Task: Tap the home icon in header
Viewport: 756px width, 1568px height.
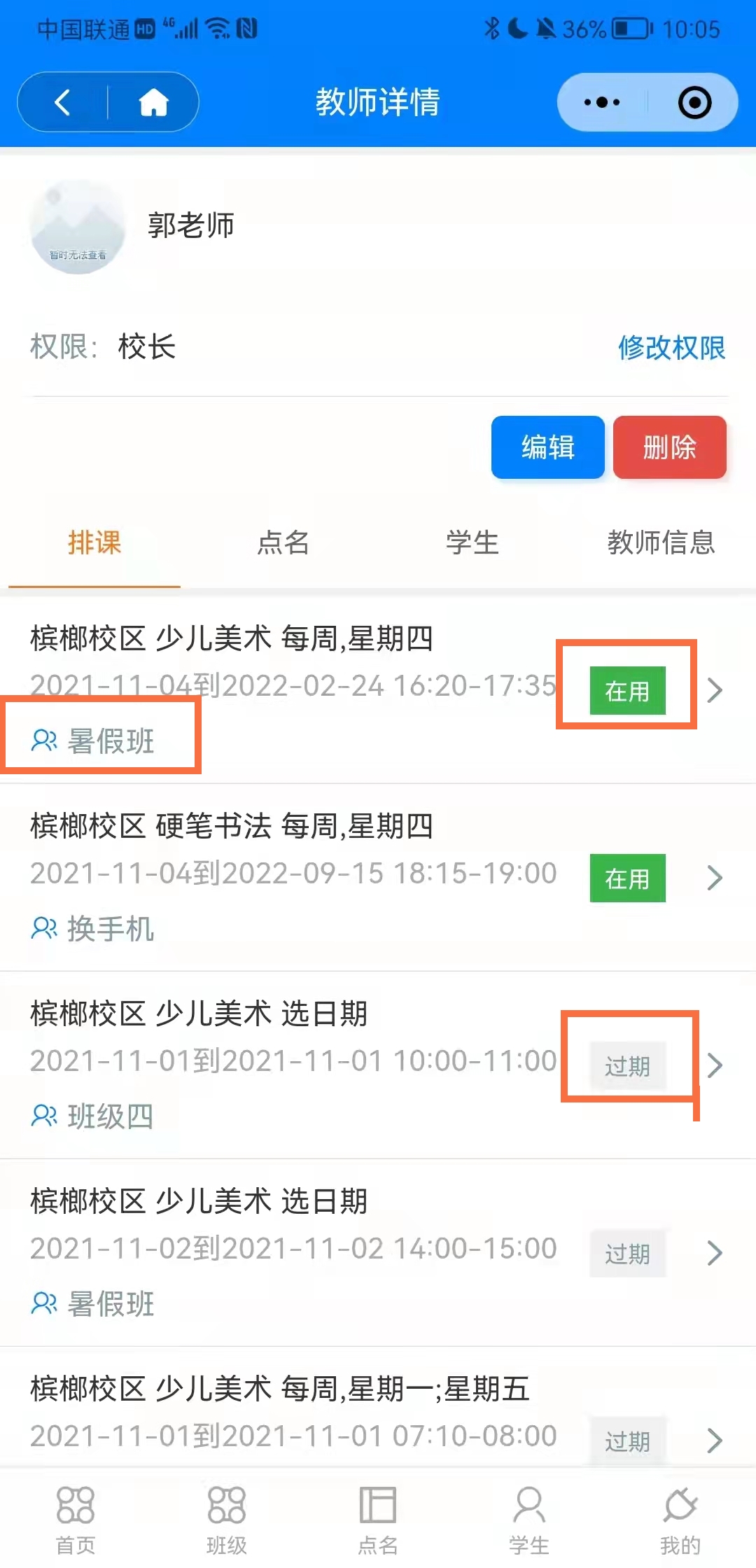Action: click(x=153, y=102)
